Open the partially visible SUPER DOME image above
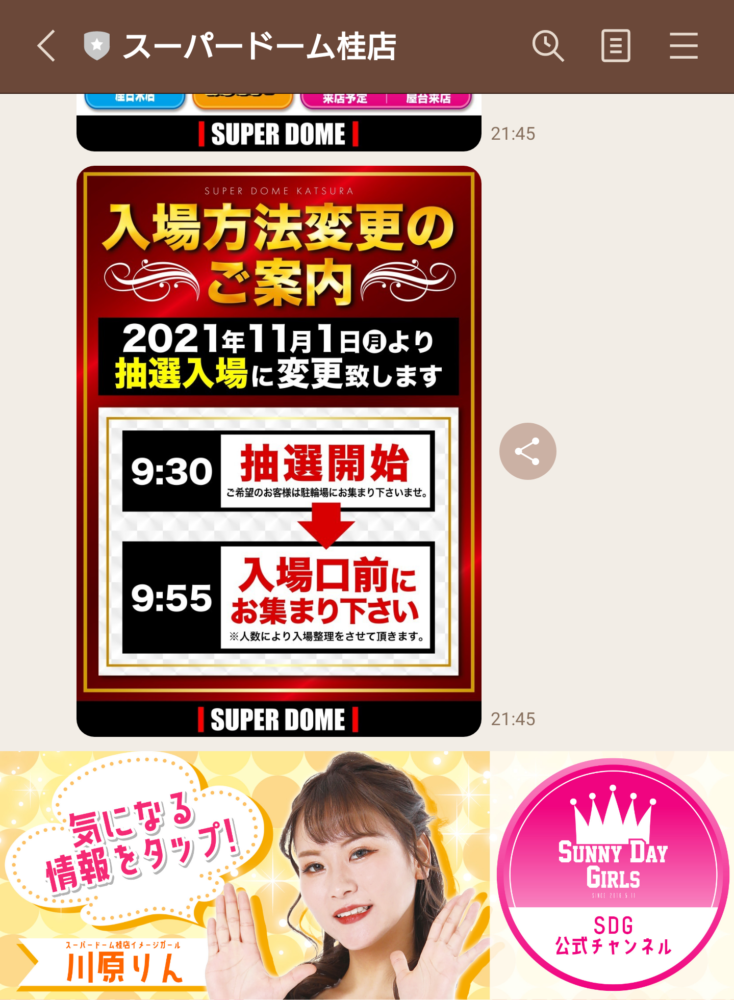 278,122
